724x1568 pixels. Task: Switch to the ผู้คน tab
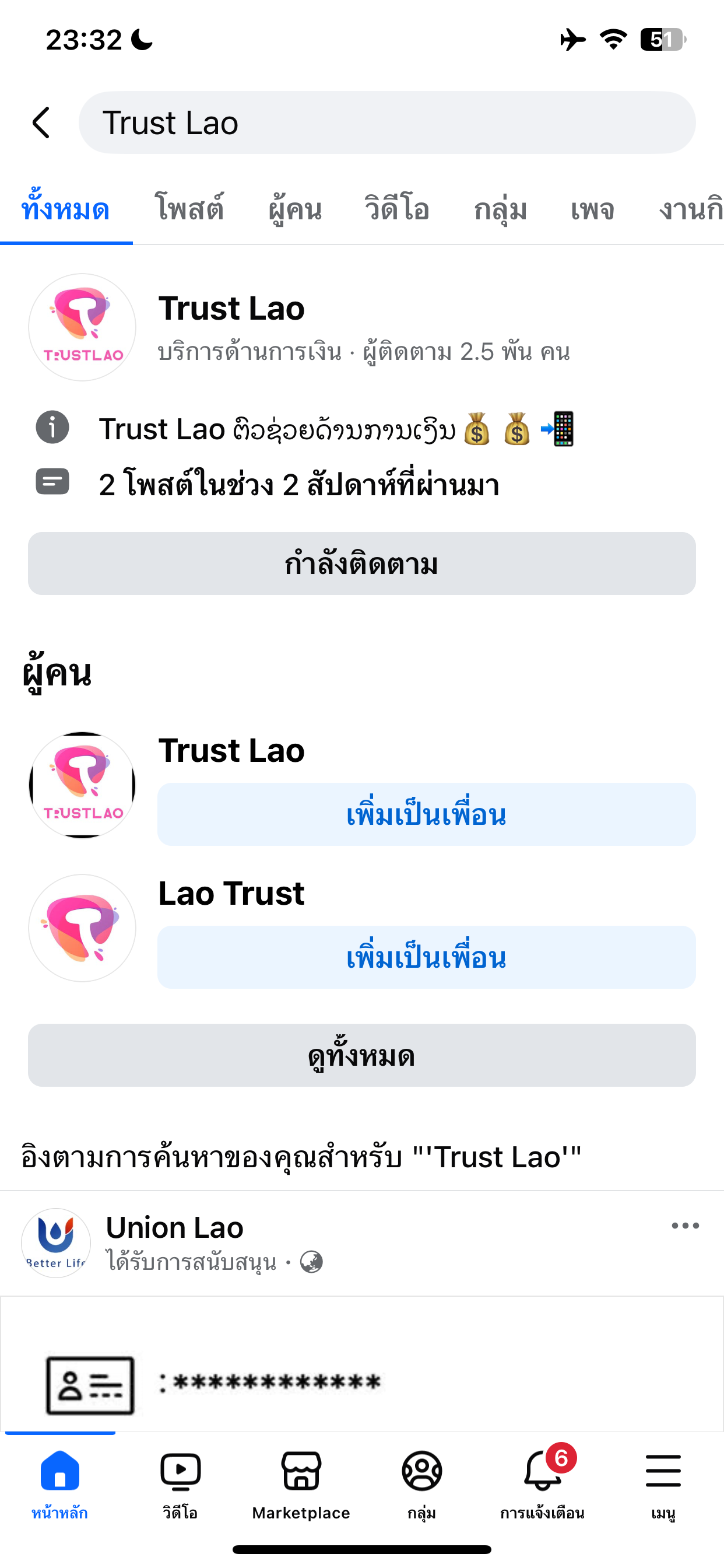[x=294, y=209]
